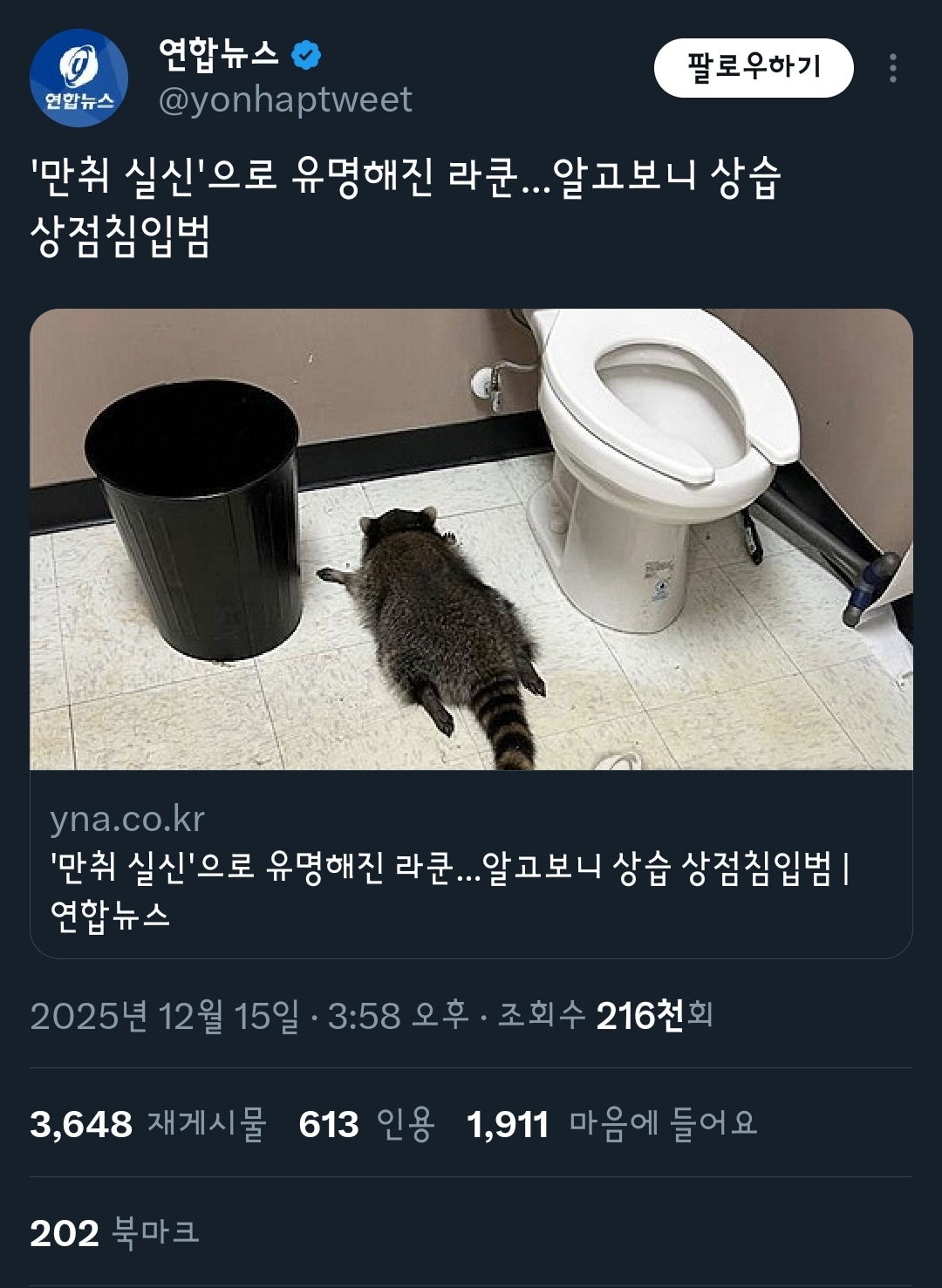Image resolution: width=942 pixels, height=1288 pixels.
Task: Tap the 팔로우하기 follow button
Action: point(754,68)
